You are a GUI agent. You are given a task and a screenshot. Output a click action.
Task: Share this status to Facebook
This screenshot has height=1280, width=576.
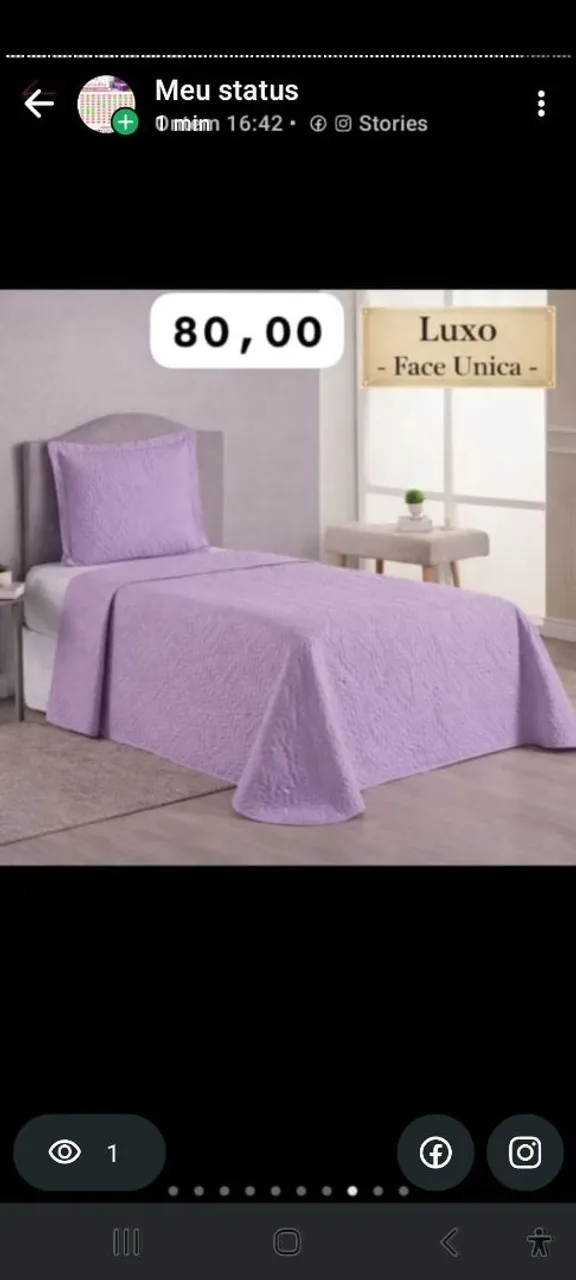click(435, 1153)
